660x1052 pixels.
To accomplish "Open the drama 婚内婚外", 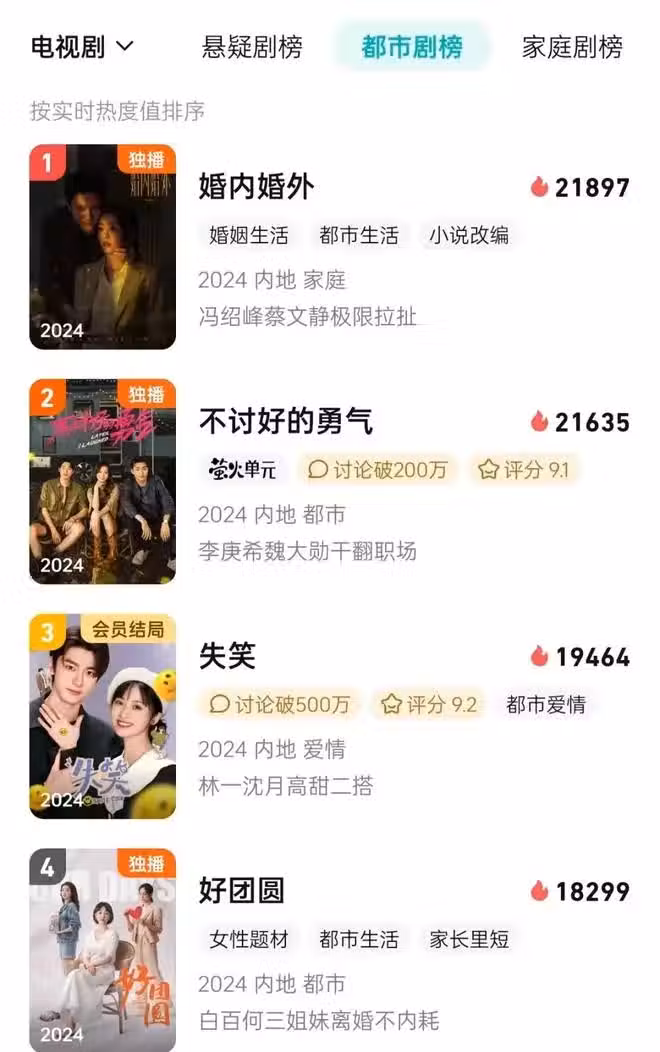I will [257, 186].
